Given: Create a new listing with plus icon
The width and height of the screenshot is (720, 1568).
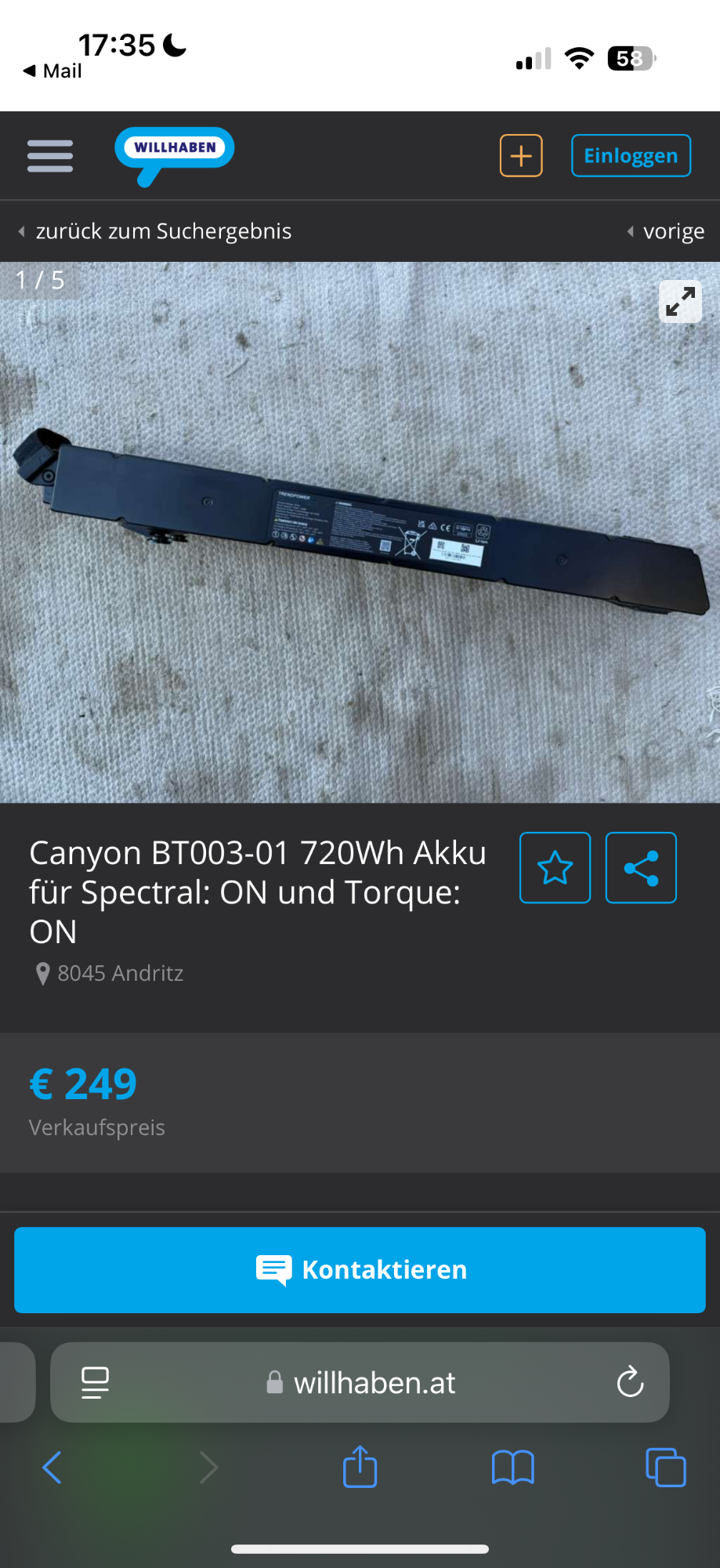Looking at the screenshot, I should pyautogui.click(x=521, y=155).
